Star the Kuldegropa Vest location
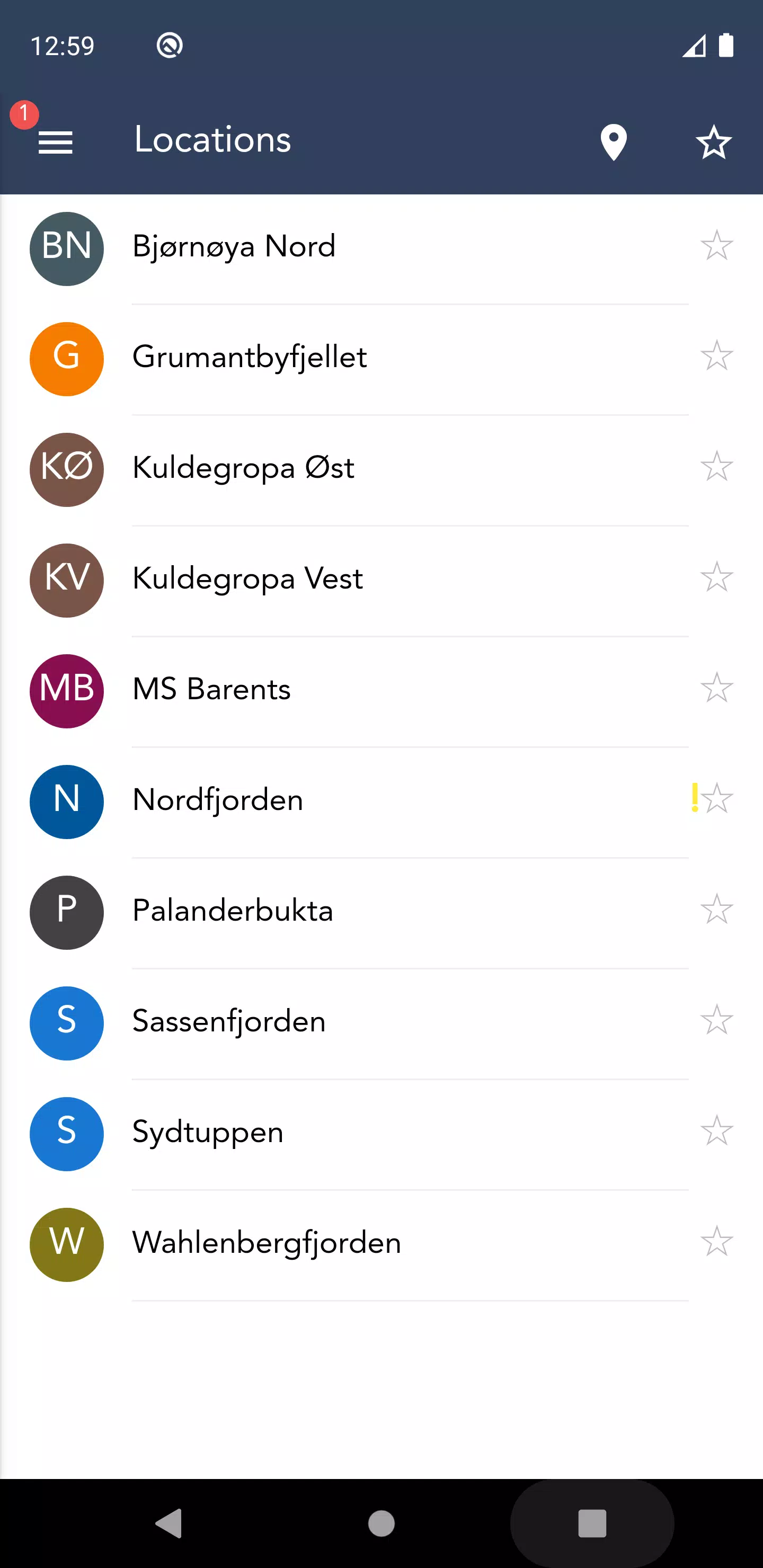Image resolution: width=763 pixels, height=1568 pixels. (x=717, y=577)
